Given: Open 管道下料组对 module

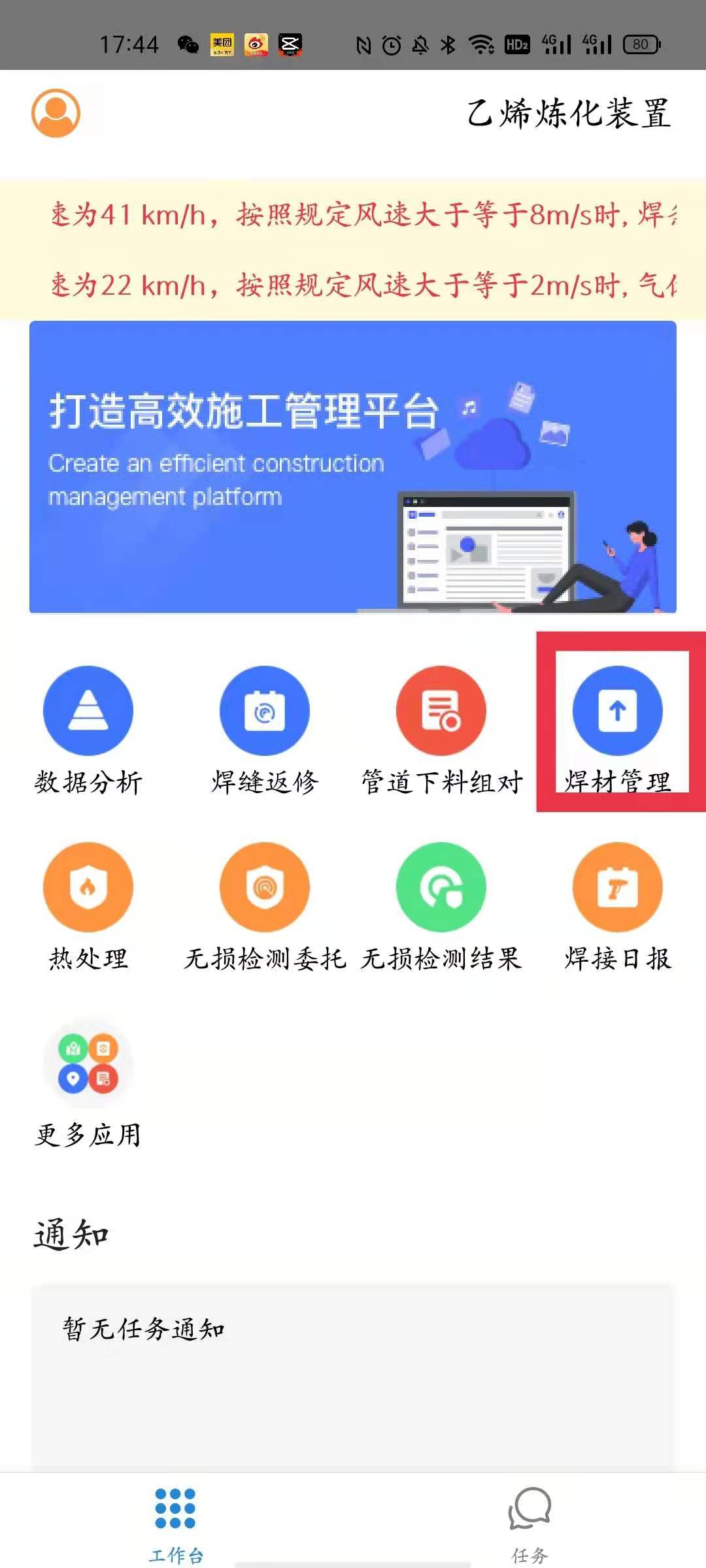Looking at the screenshot, I should coord(441,711).
